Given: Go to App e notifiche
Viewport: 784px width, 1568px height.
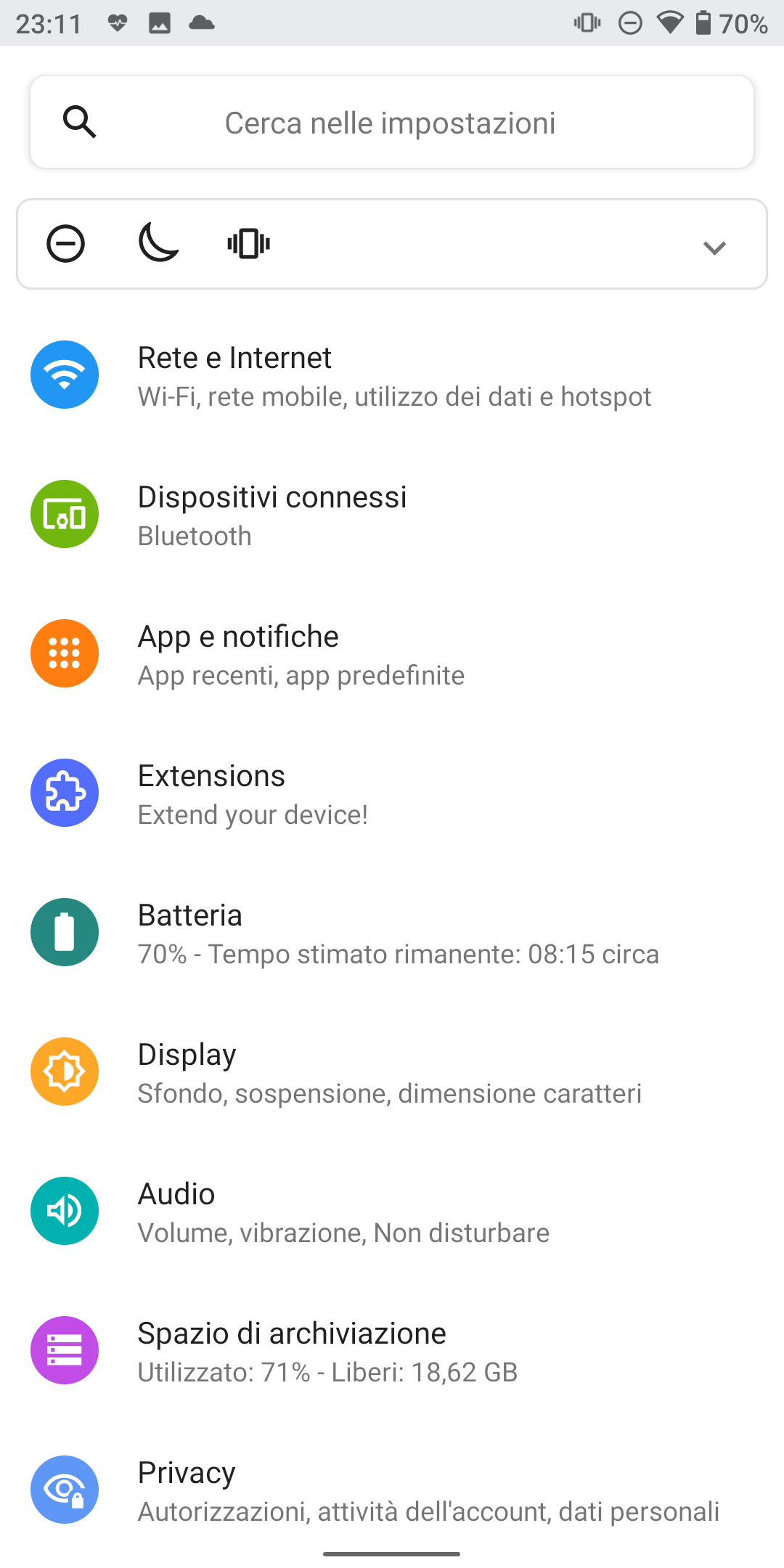Looking at the screenshot, I should (x=392, y=654).
